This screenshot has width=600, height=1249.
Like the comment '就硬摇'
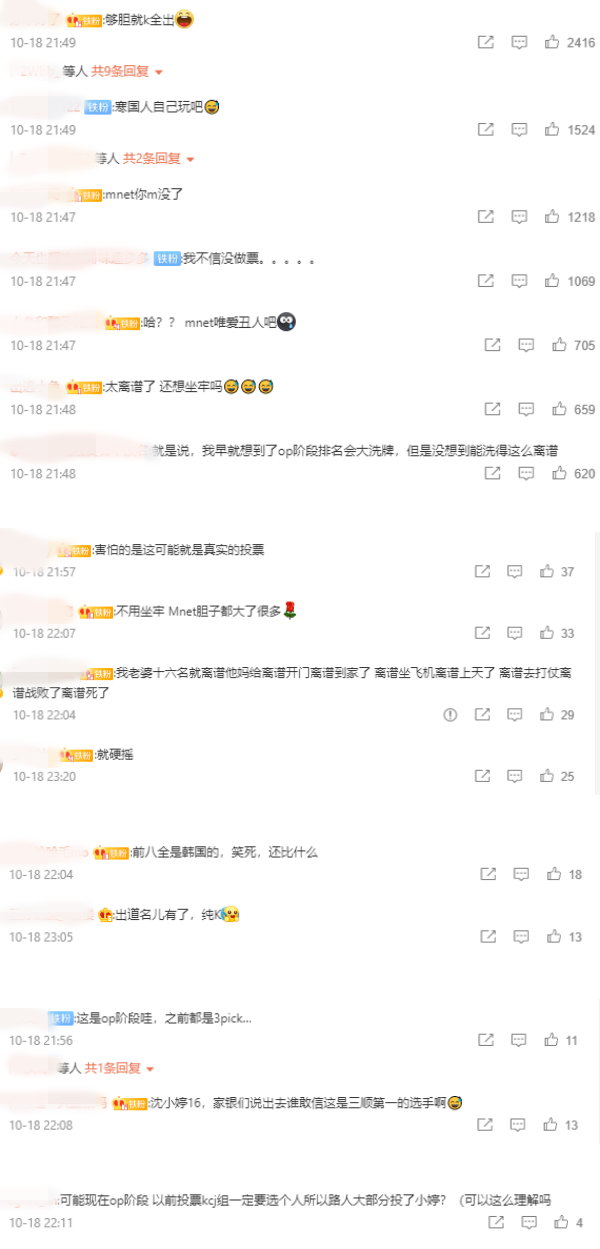pyautogui.click(x=547, y=776)
